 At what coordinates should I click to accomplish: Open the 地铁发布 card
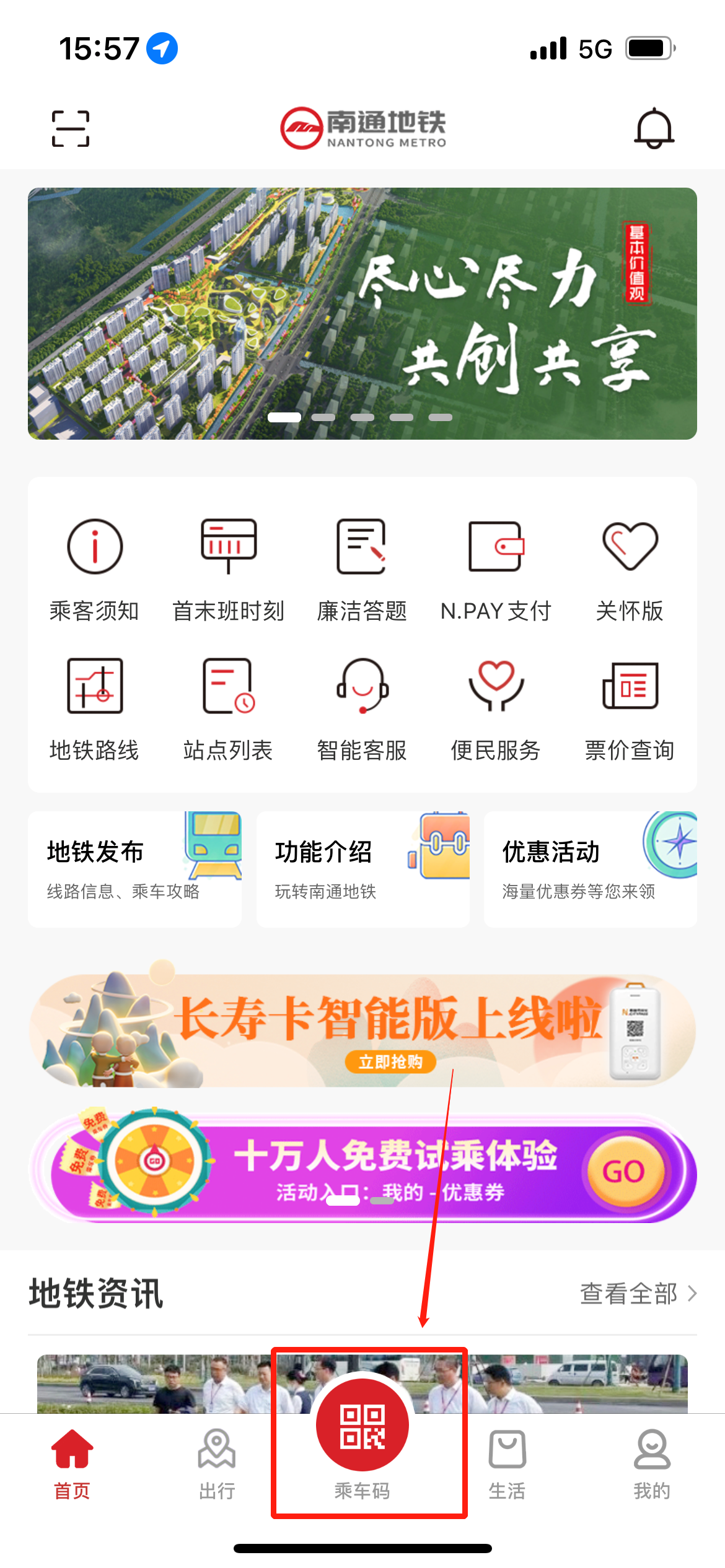pyautogui.click(x=134, y=869)
